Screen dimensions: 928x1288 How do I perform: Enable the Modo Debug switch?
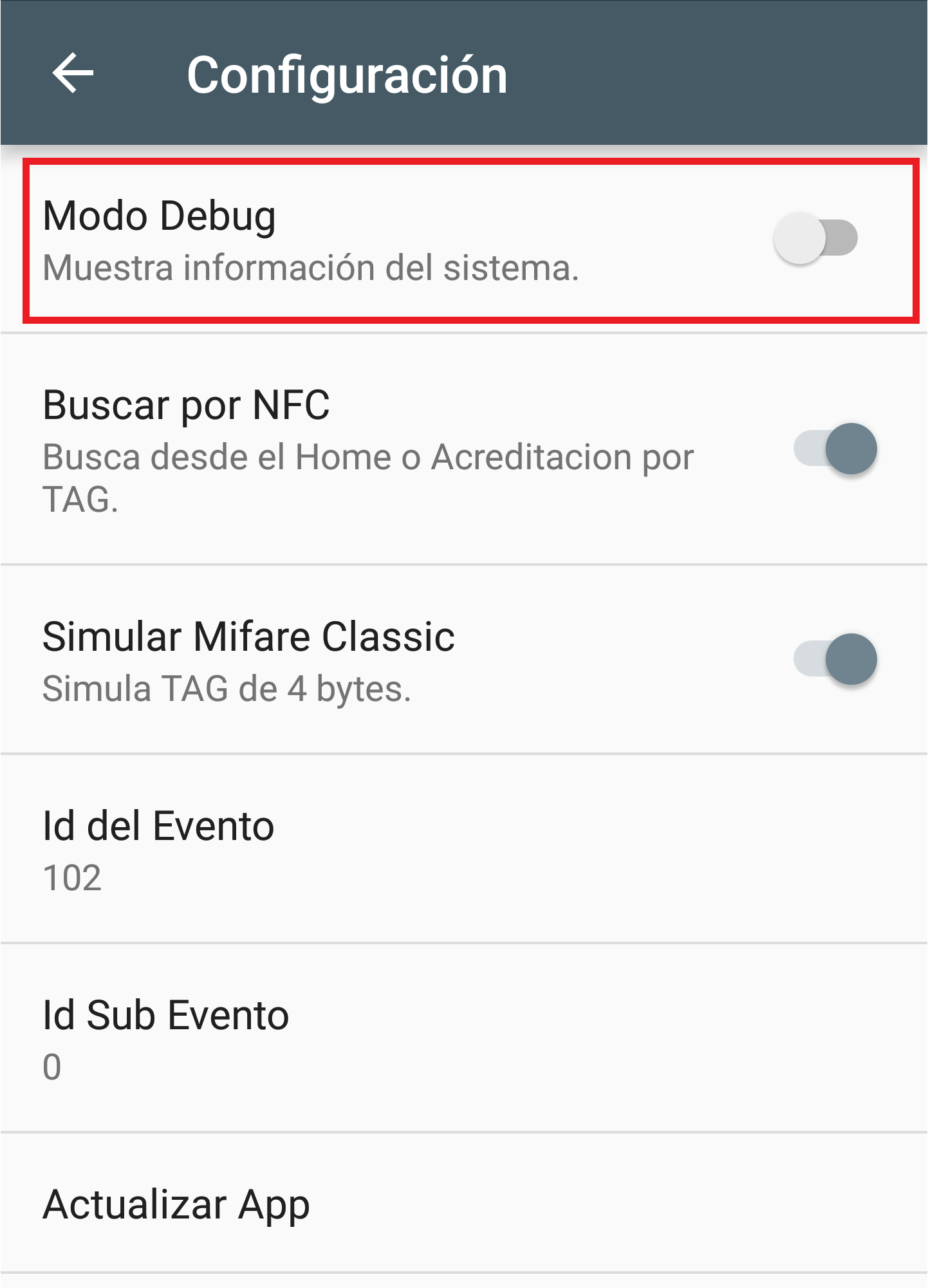(815, 238)
